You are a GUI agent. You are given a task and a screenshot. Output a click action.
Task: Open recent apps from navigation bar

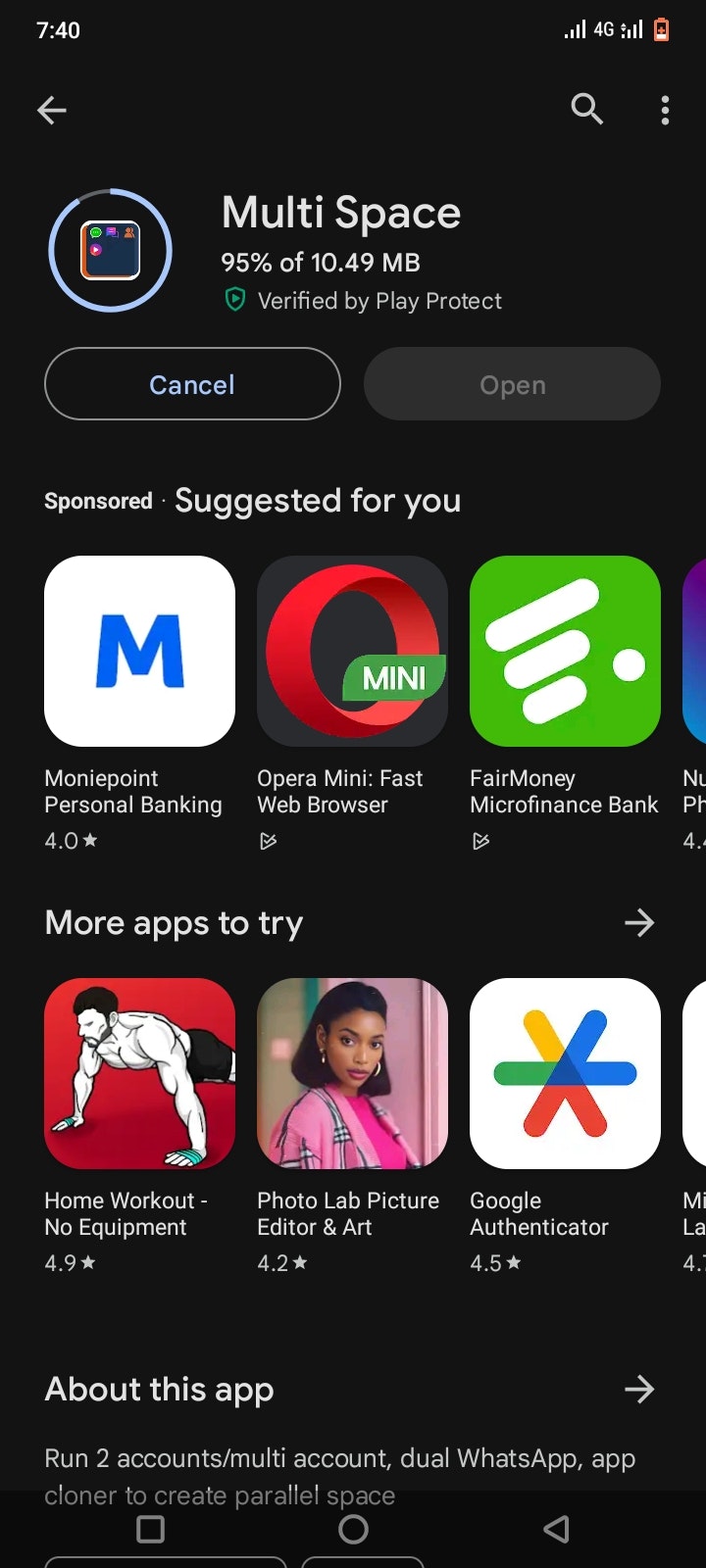[150, 1529]
